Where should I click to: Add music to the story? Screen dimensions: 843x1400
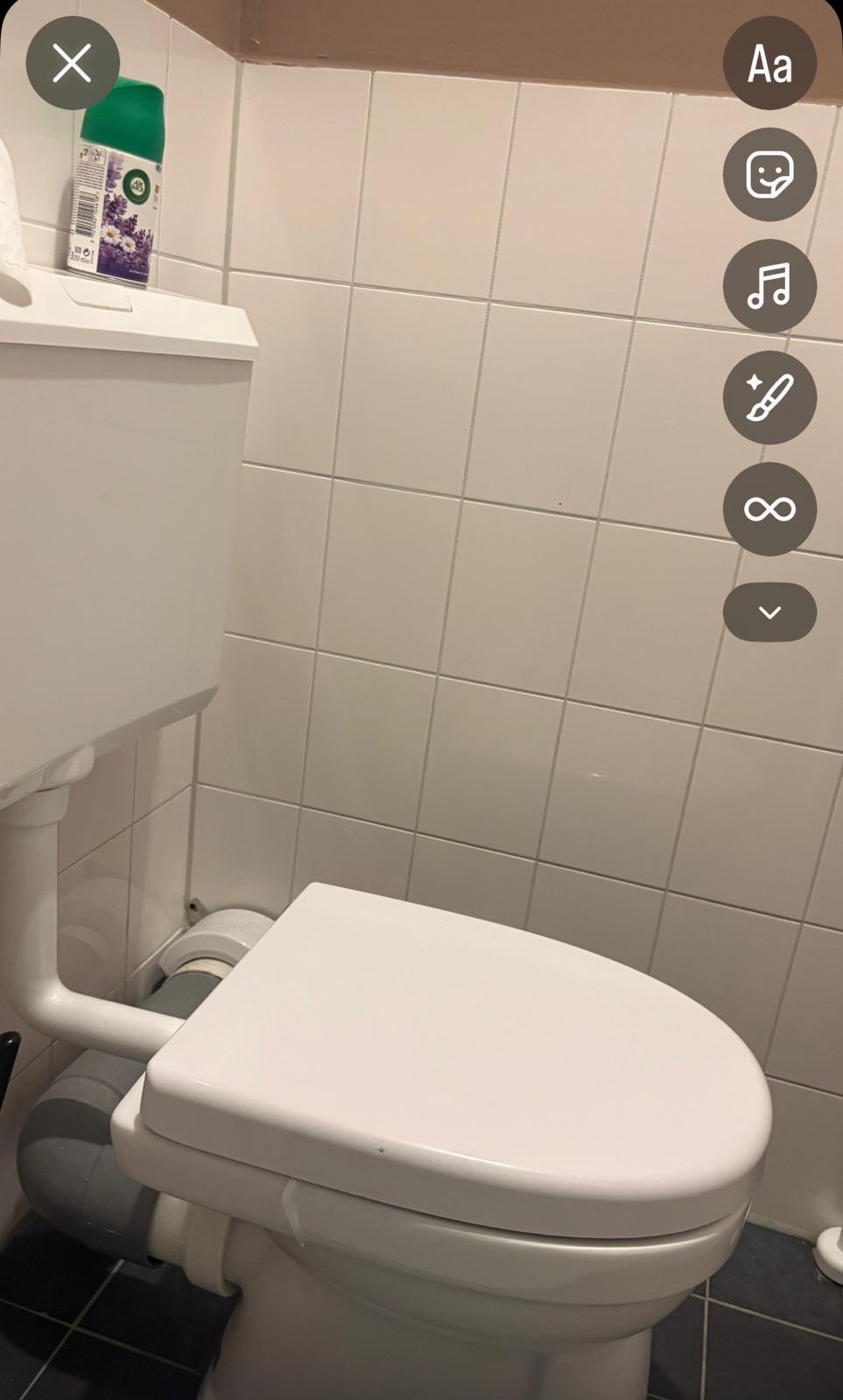point(769,285)
